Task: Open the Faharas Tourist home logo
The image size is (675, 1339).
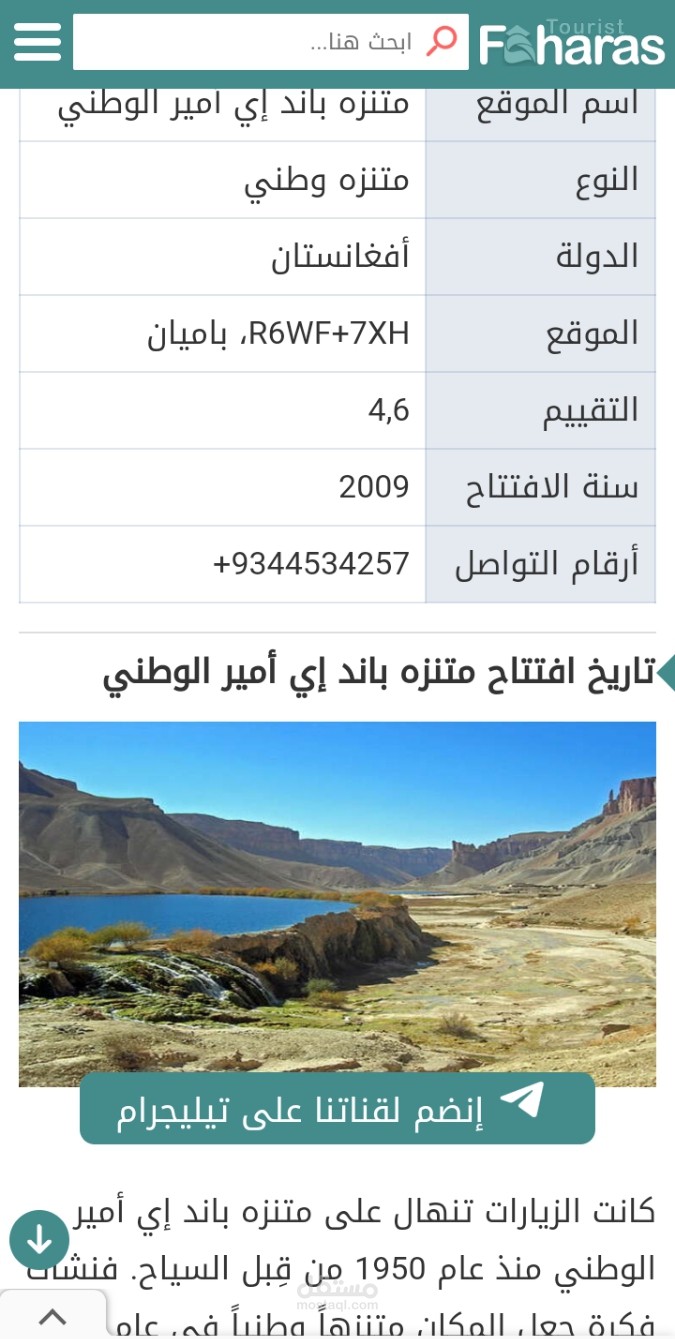Action: [x=572, y=43]
